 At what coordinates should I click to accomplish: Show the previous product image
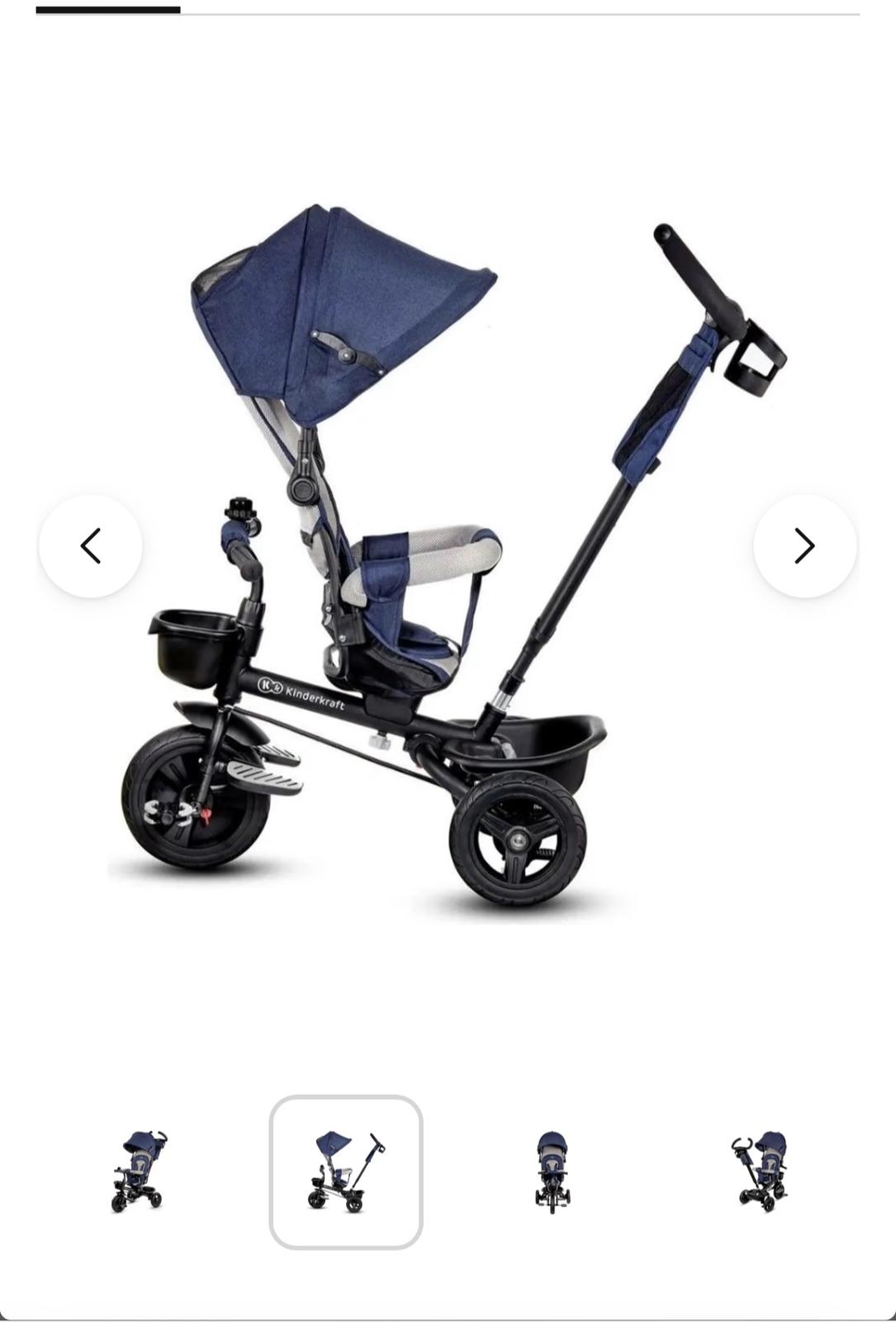point(90,546)
